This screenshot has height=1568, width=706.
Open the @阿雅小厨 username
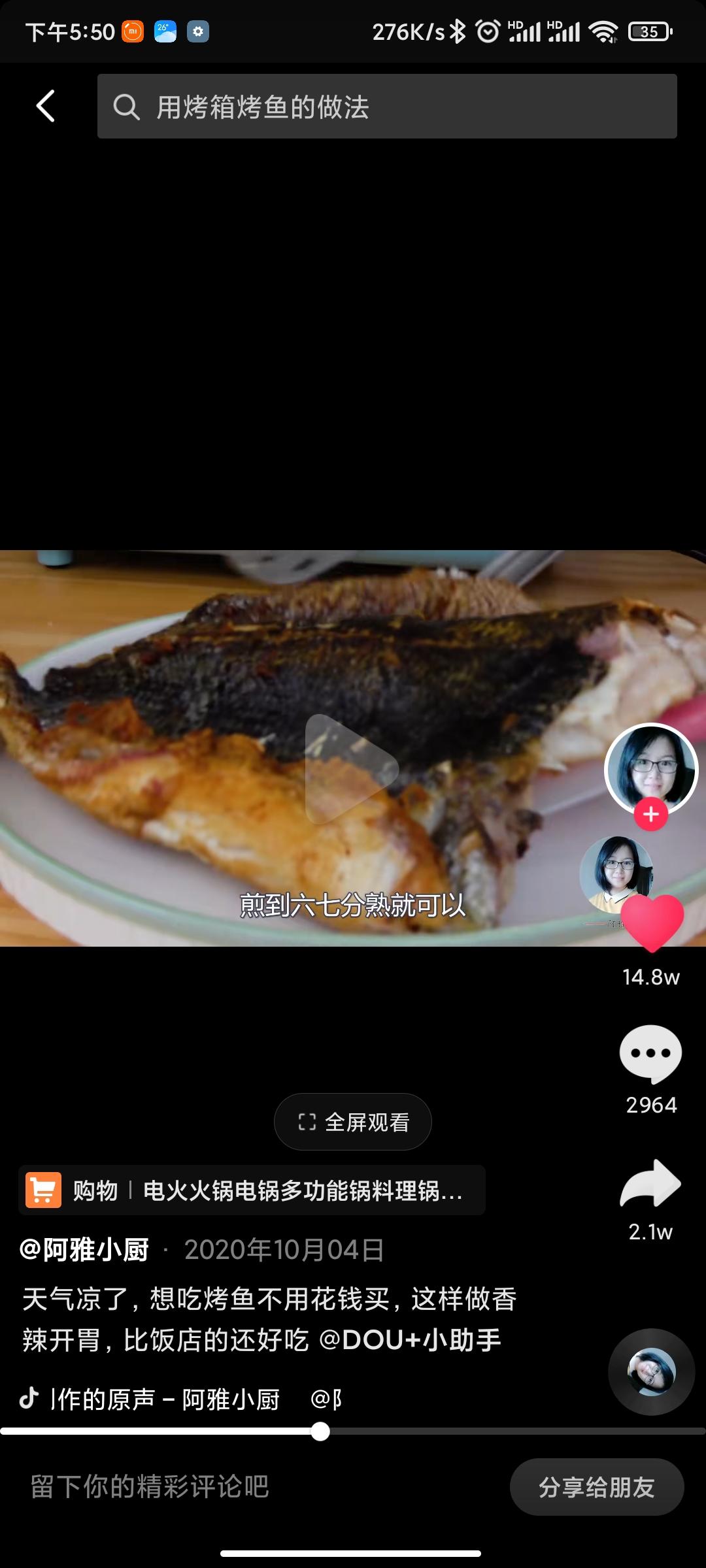85,1249
